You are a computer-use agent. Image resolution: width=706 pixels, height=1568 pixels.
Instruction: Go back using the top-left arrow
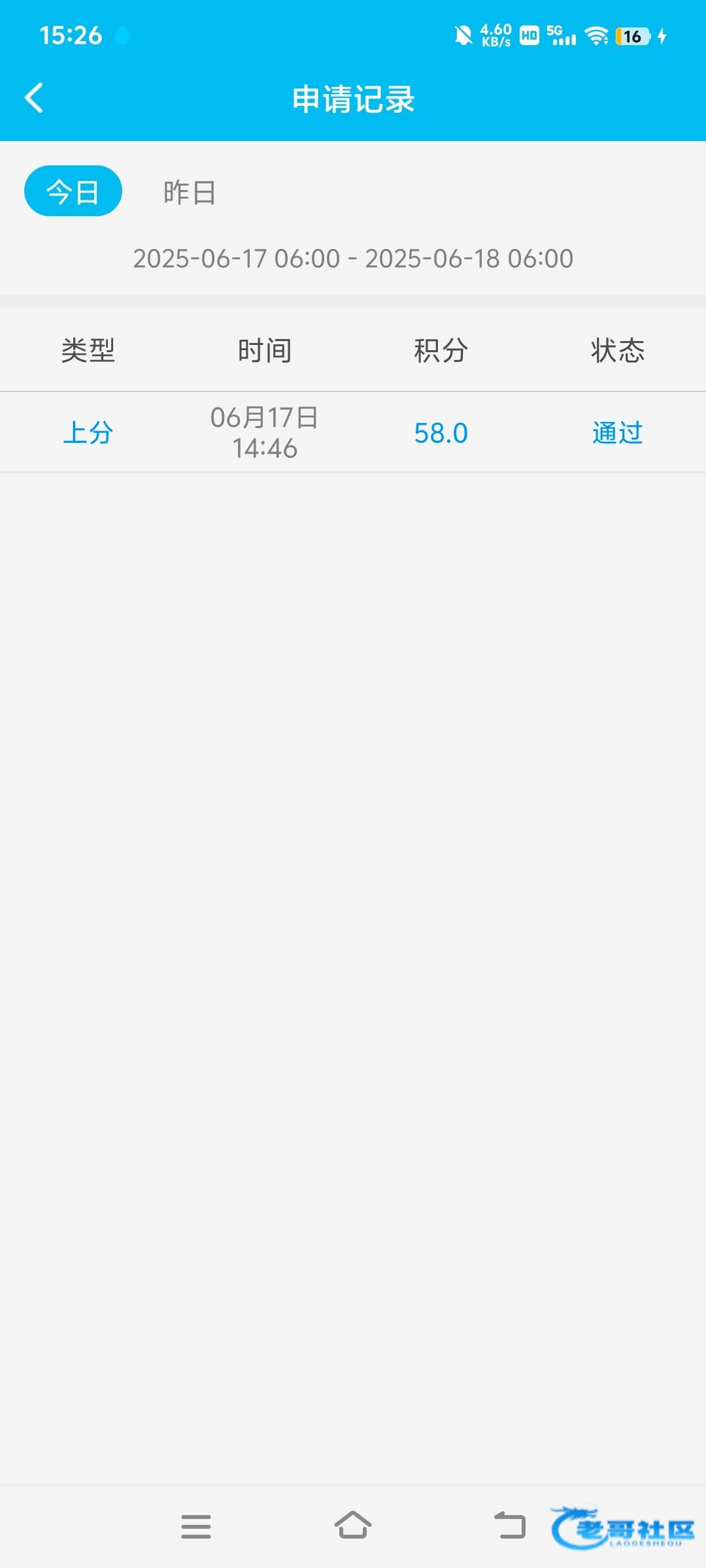coord(34,98)
